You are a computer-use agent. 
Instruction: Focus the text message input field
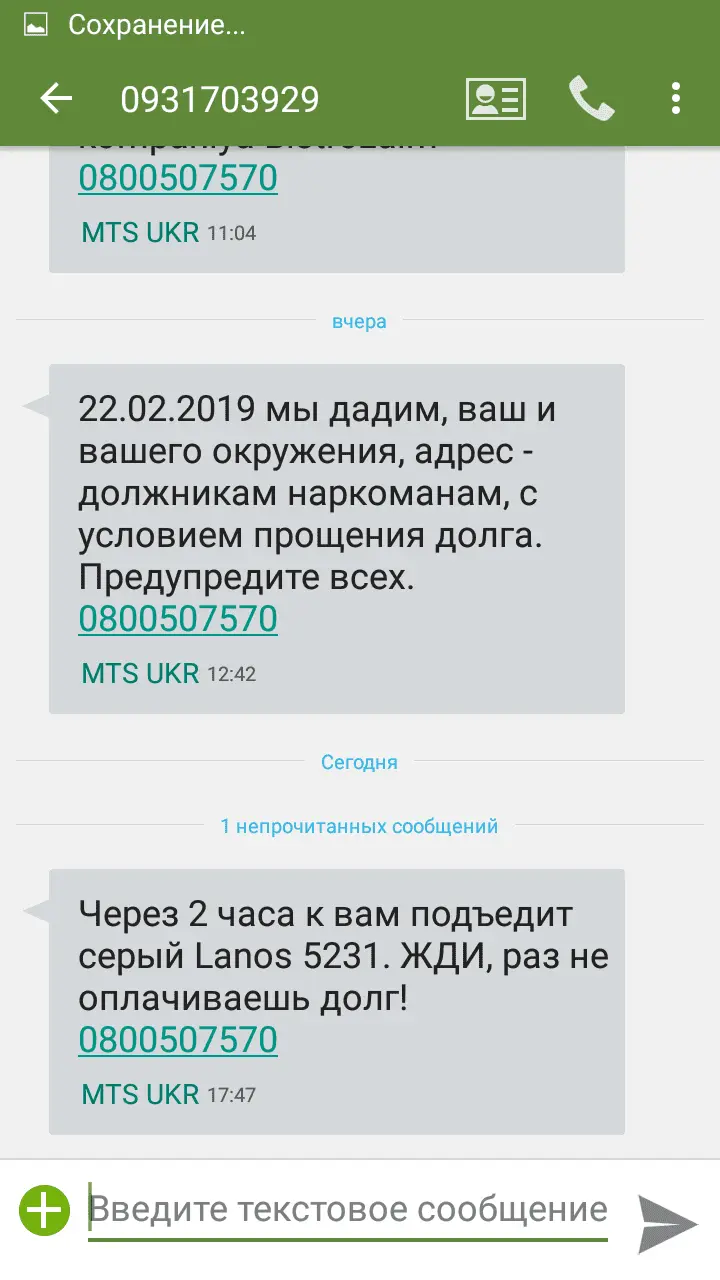(x=348, y=1211)
